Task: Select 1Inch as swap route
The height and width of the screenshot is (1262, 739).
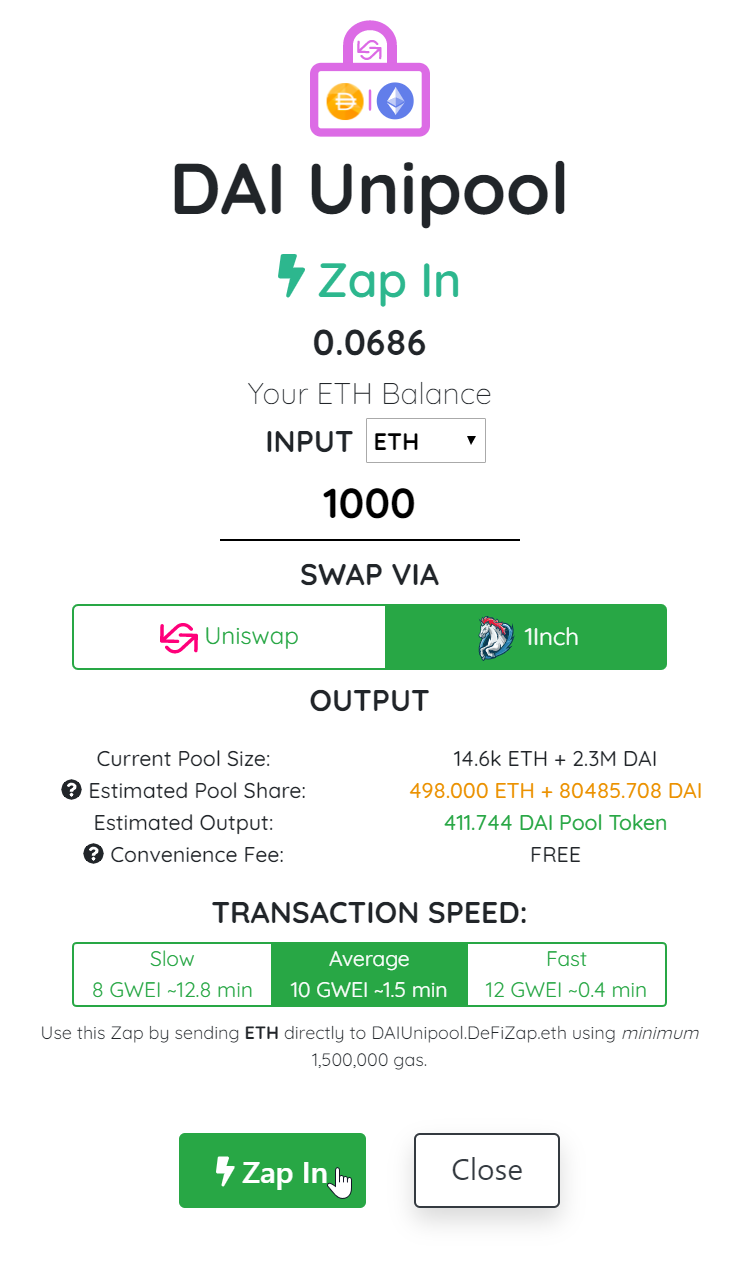Action: click(525, 637)
